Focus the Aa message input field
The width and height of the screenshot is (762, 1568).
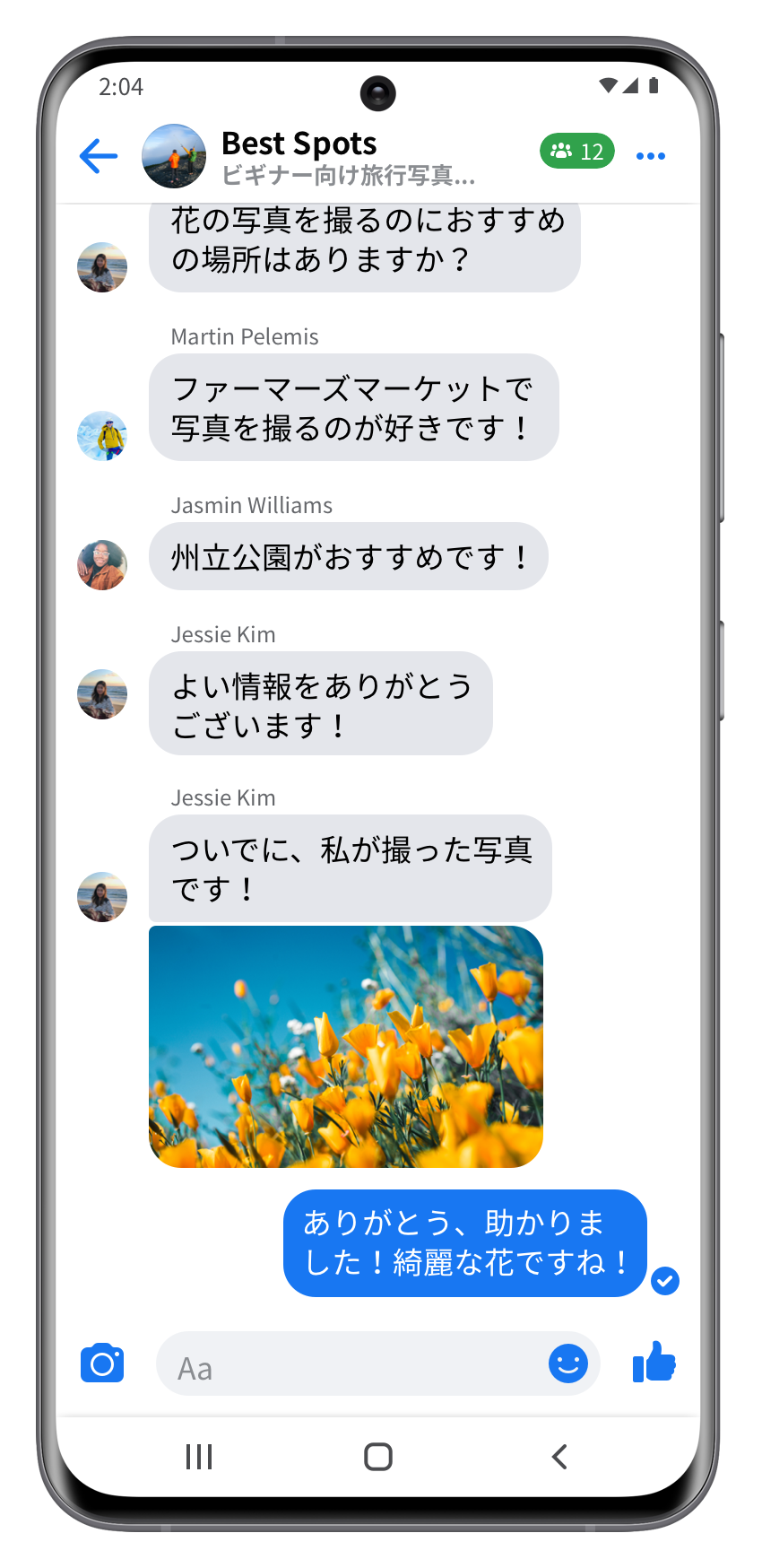(x=350, y=1367)
